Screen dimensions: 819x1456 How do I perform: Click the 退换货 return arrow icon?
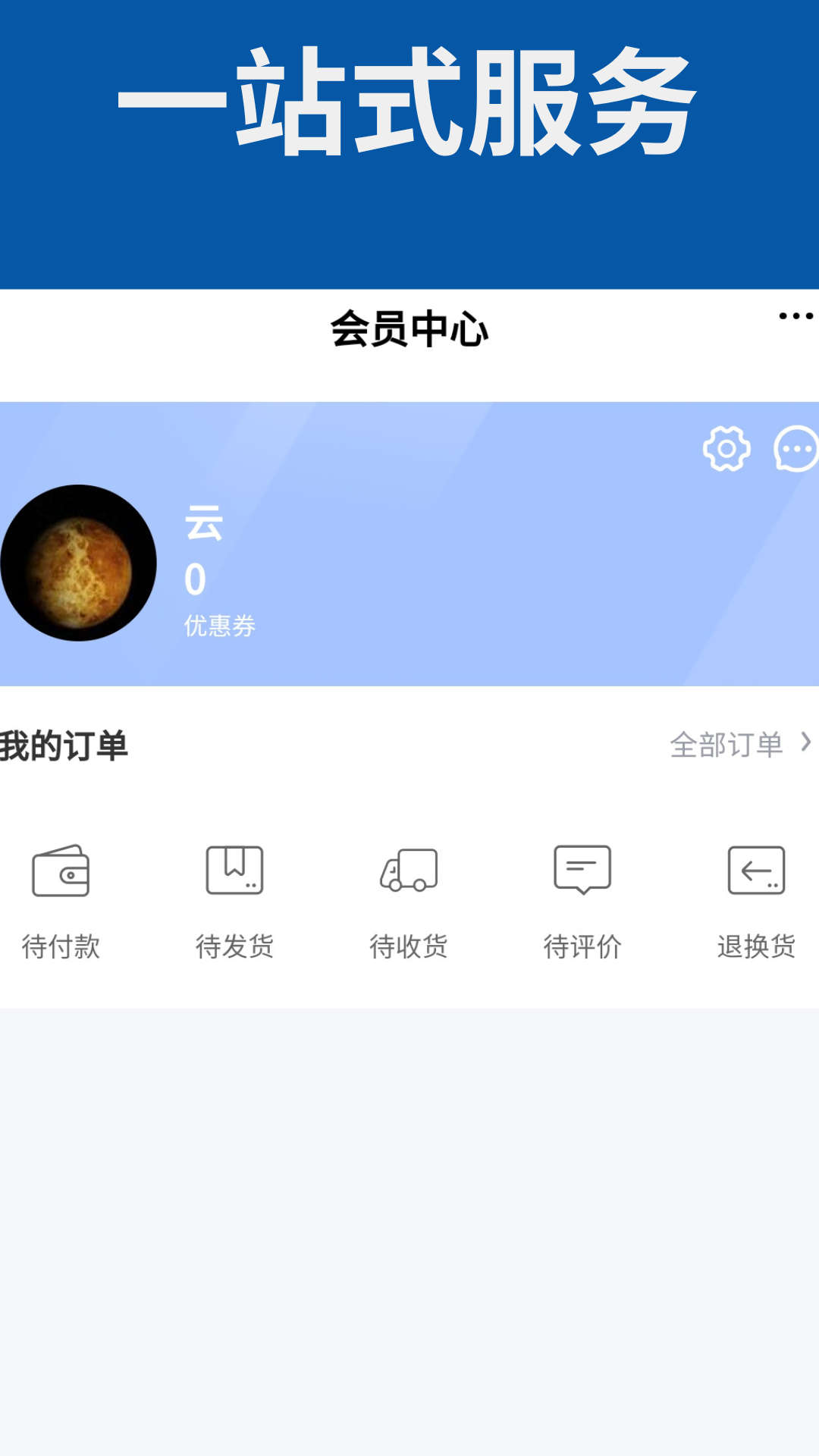[755, 871]
